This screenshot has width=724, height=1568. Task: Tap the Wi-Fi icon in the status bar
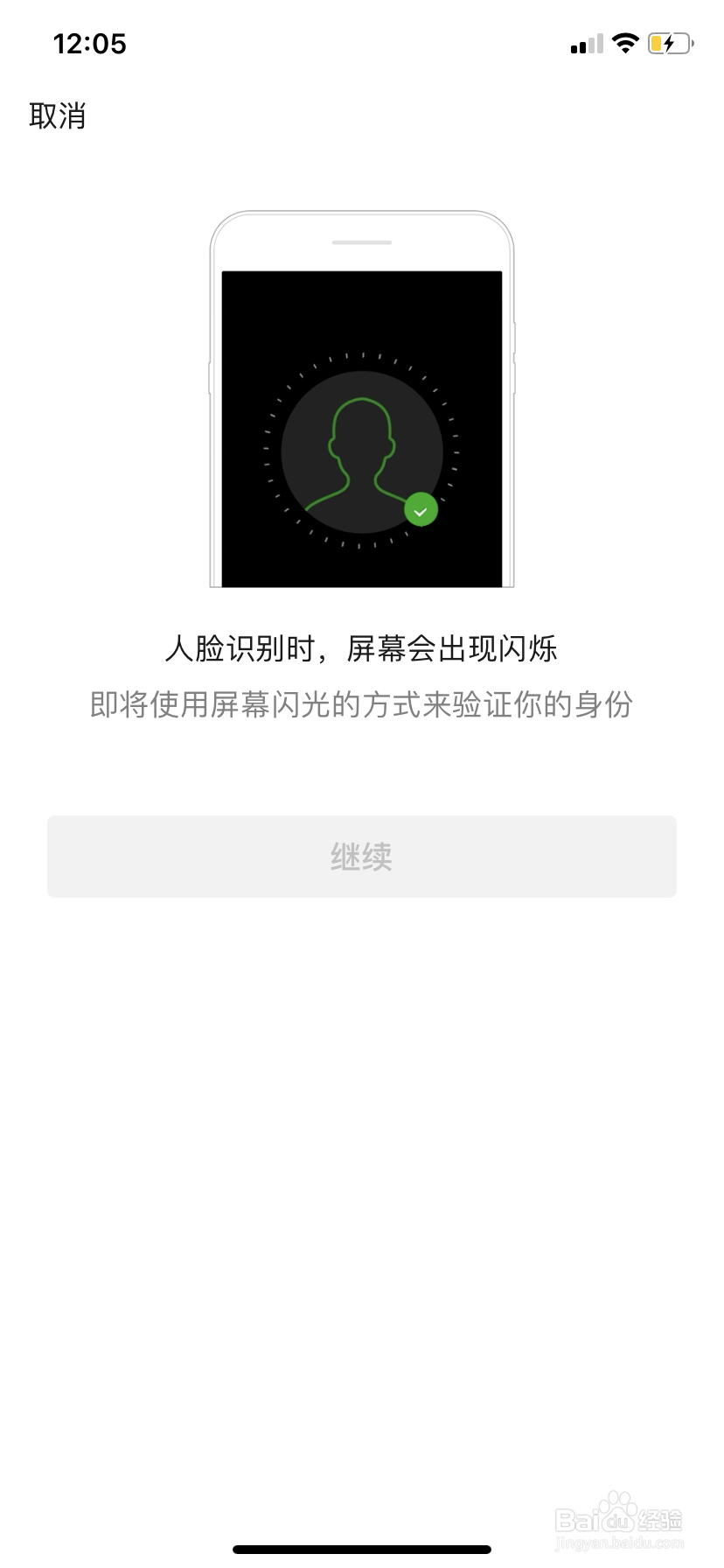pos(626,42)
